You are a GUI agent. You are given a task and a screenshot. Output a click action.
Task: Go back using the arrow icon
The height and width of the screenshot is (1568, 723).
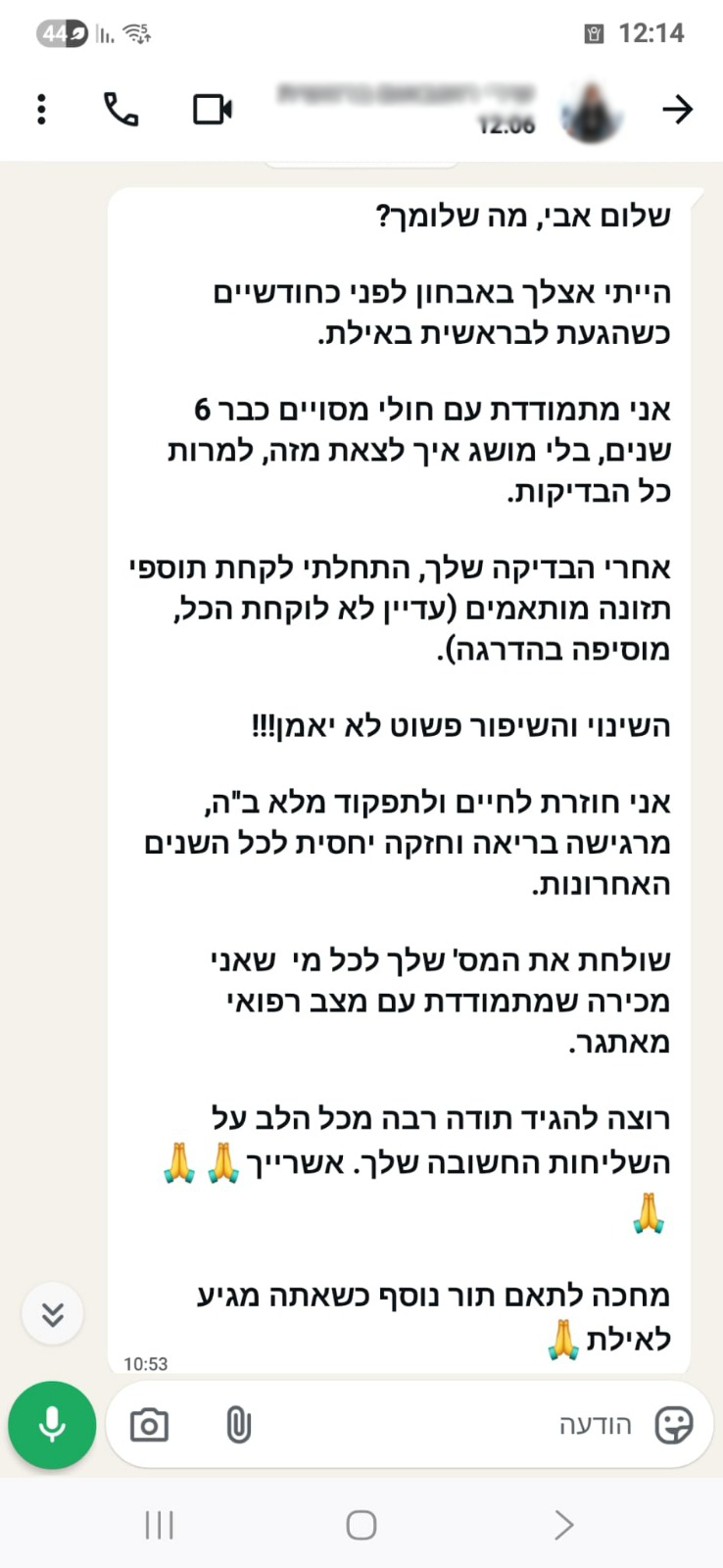click(x=677, y=109)
